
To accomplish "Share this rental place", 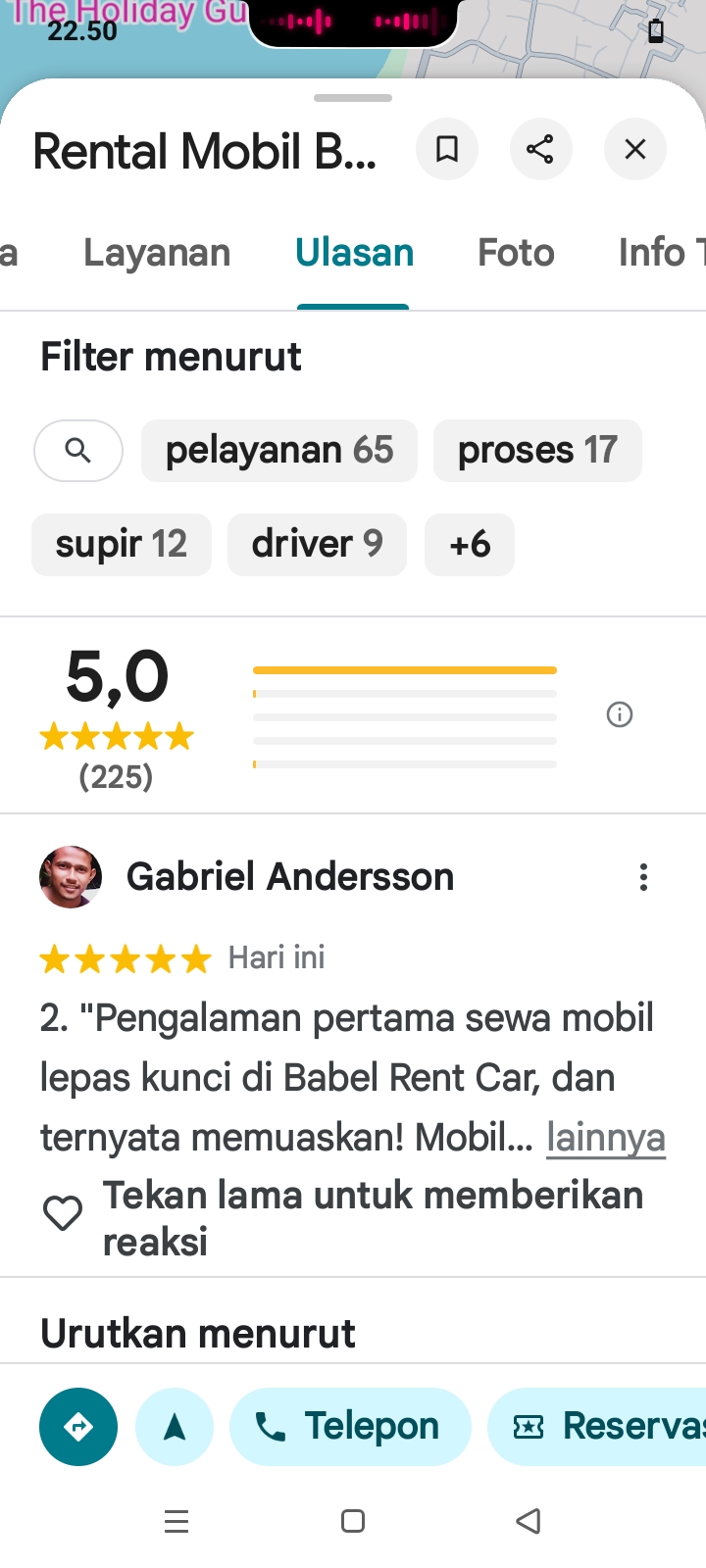I will (x=540, y=149).
